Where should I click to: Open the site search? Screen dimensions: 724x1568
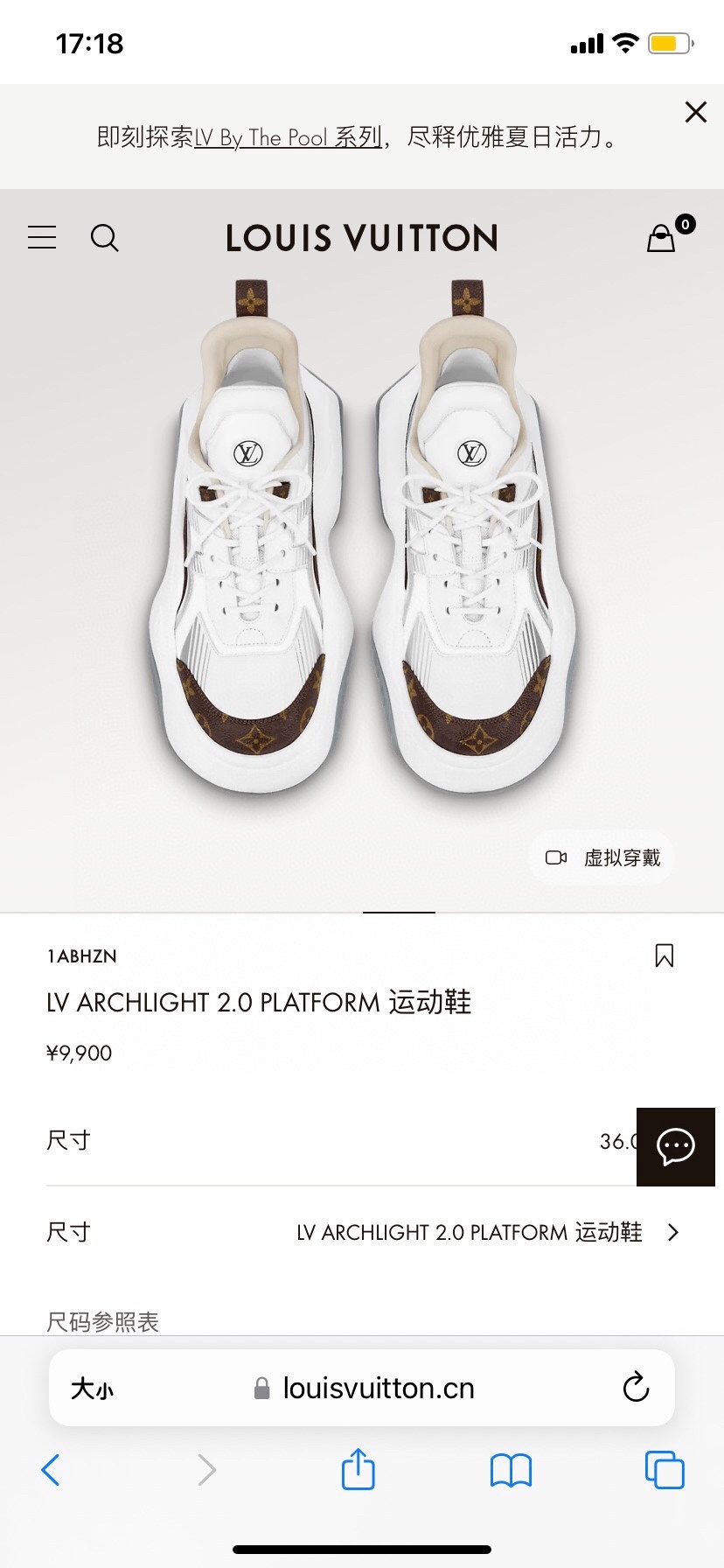tap(105, 237)
